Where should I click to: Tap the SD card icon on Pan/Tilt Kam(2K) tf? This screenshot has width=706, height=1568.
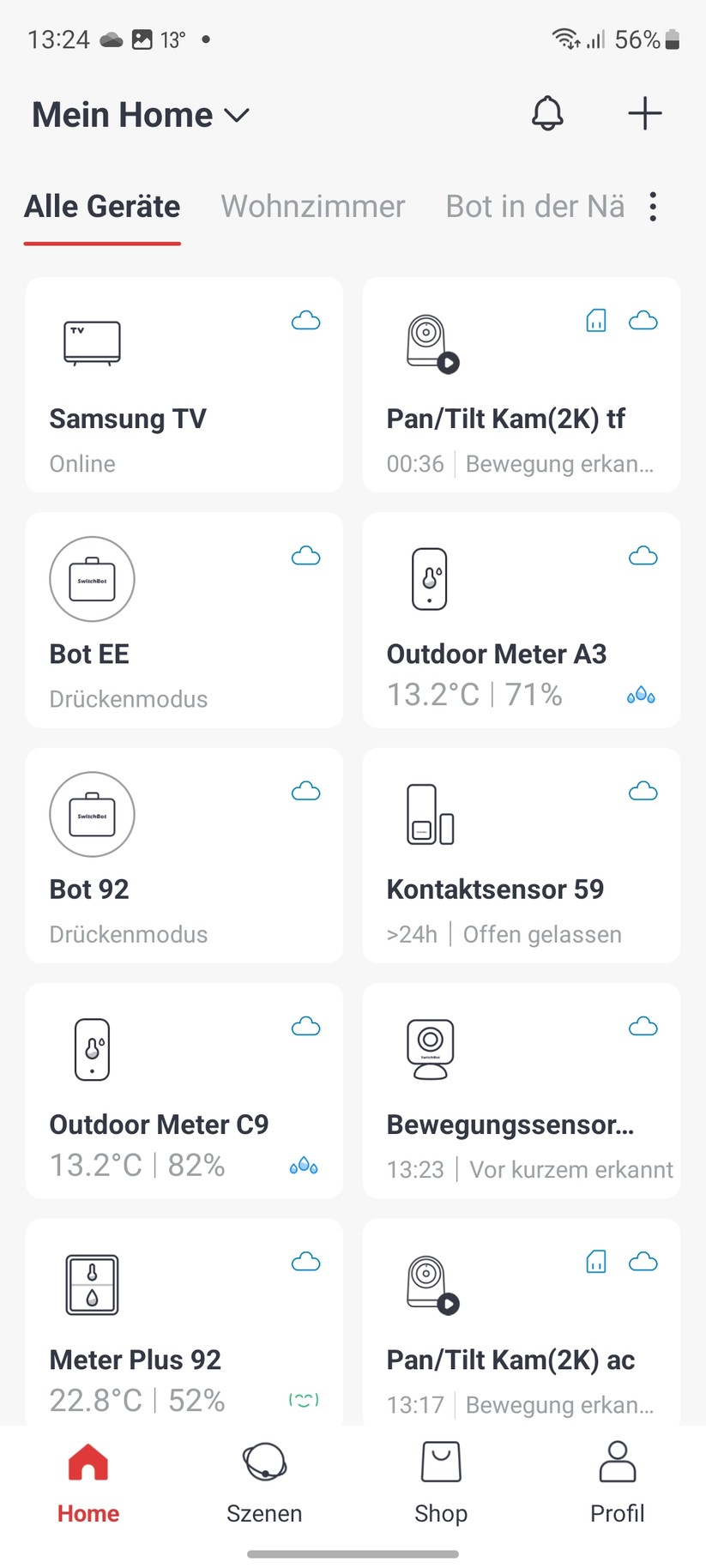click(x=596, y=320)
